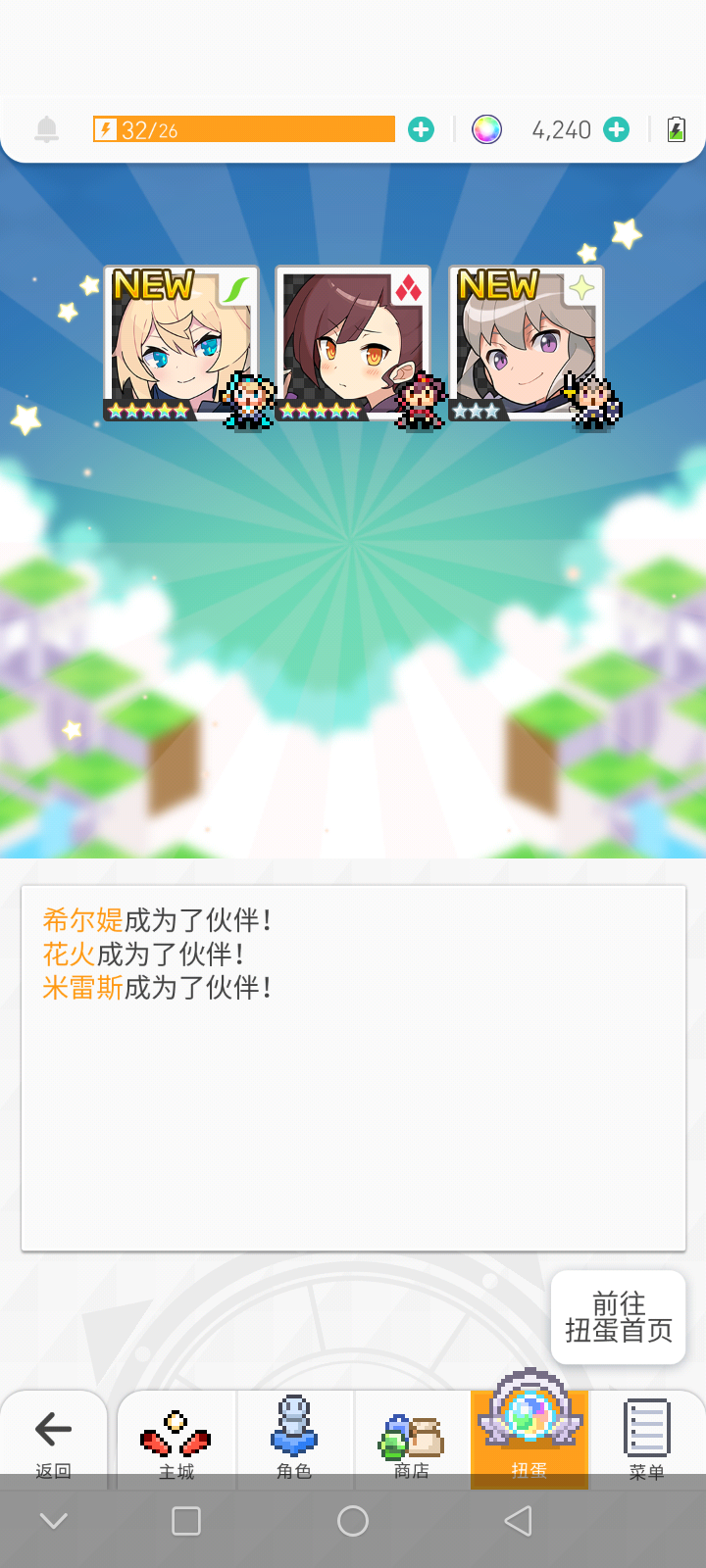The height and width of the screenshot is (1568, 706).
Task: Tap the plus button to add energy
Action: [420, 128]
